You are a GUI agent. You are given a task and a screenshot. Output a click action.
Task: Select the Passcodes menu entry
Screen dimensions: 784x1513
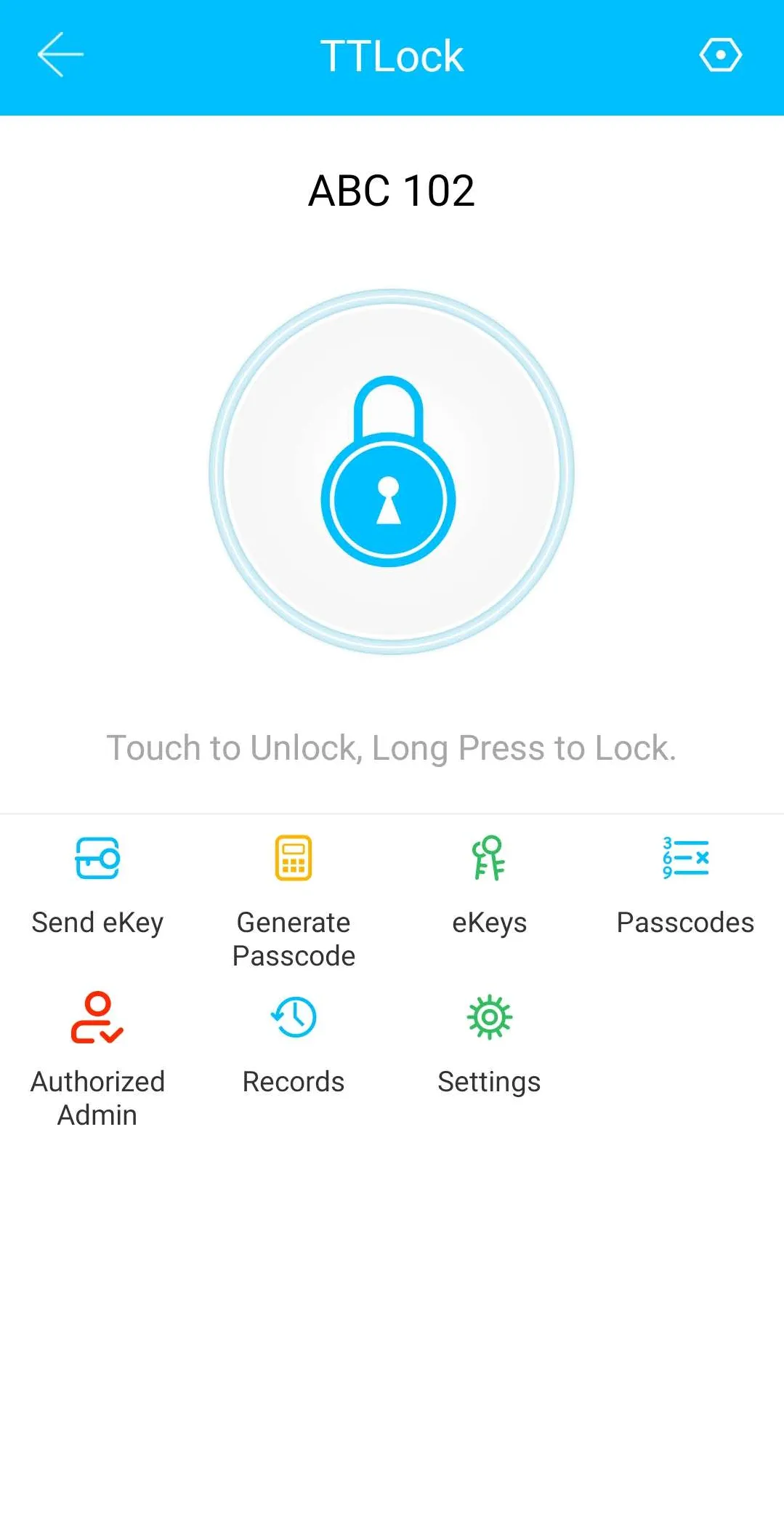point(685,922)
